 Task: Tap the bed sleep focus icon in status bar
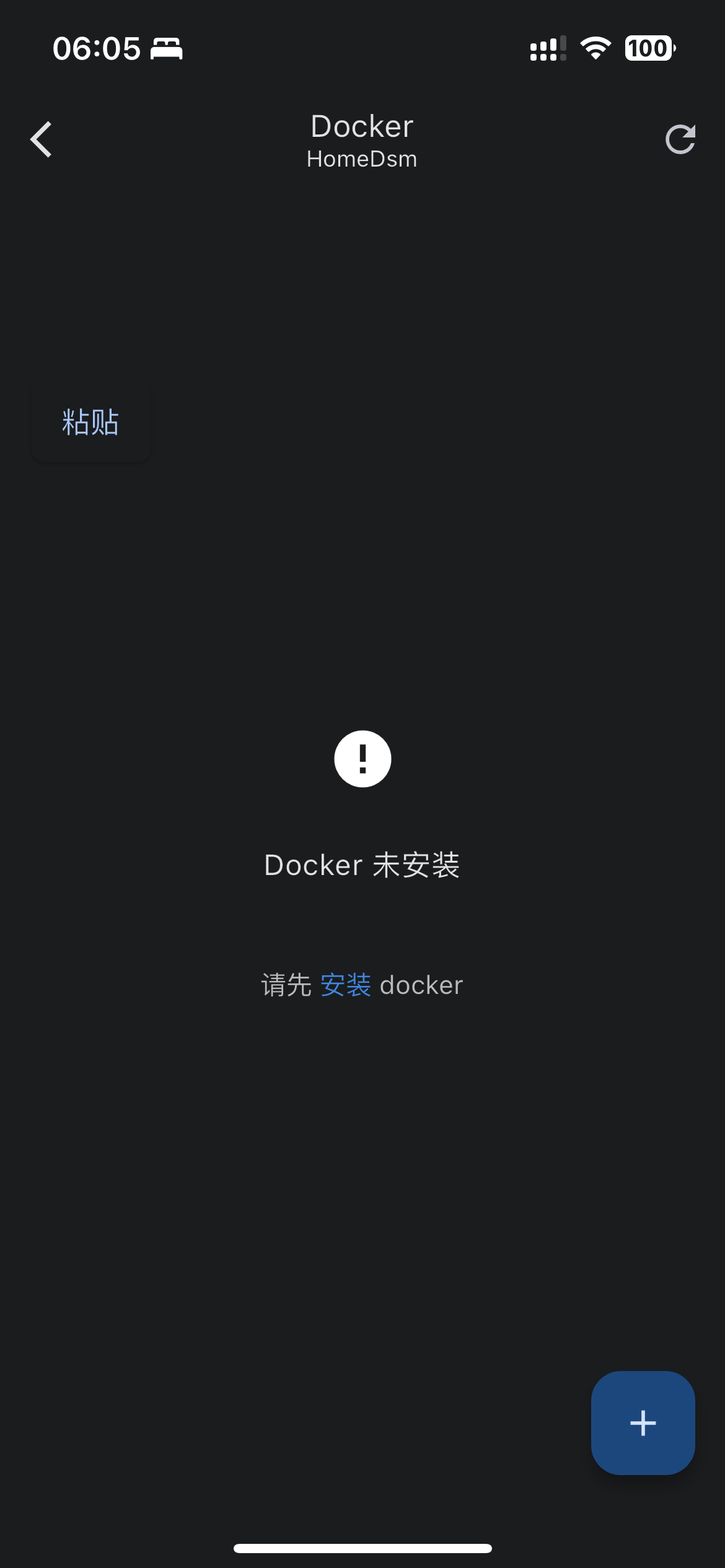167,48
